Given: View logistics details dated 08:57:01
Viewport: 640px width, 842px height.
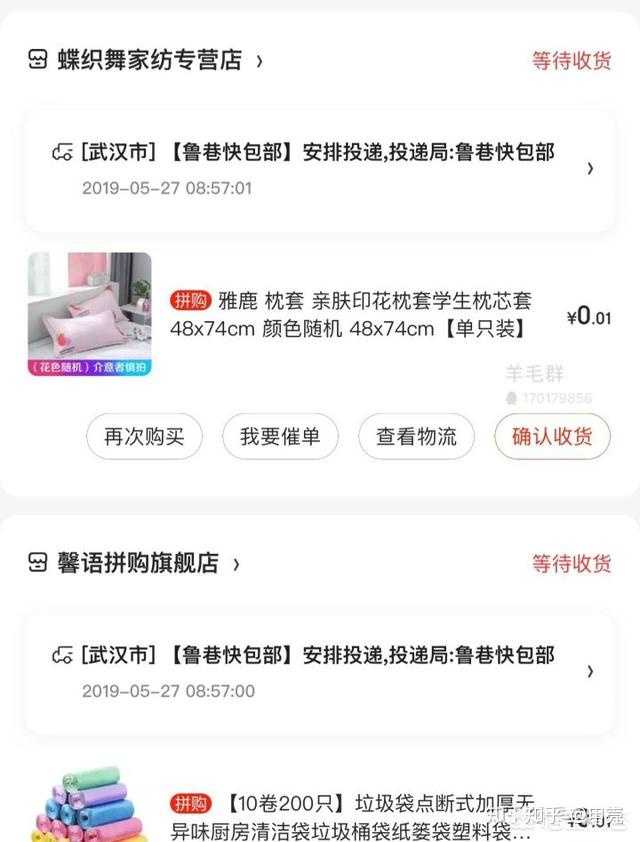Looking at the screenshot, I should click(x=320, y=170).
